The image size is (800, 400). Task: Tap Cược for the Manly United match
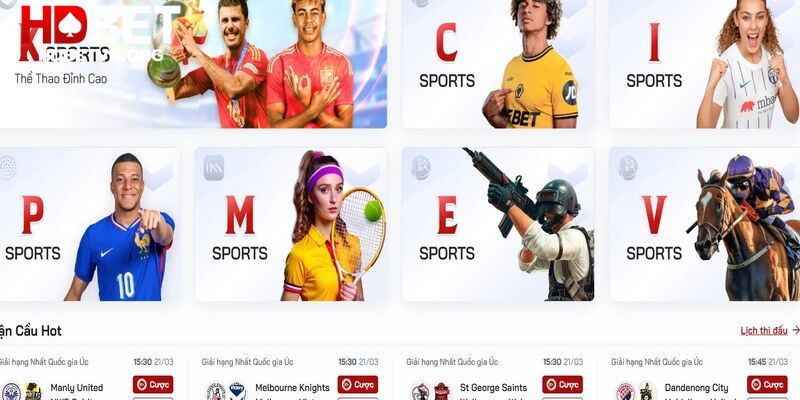tap(153, 384)
